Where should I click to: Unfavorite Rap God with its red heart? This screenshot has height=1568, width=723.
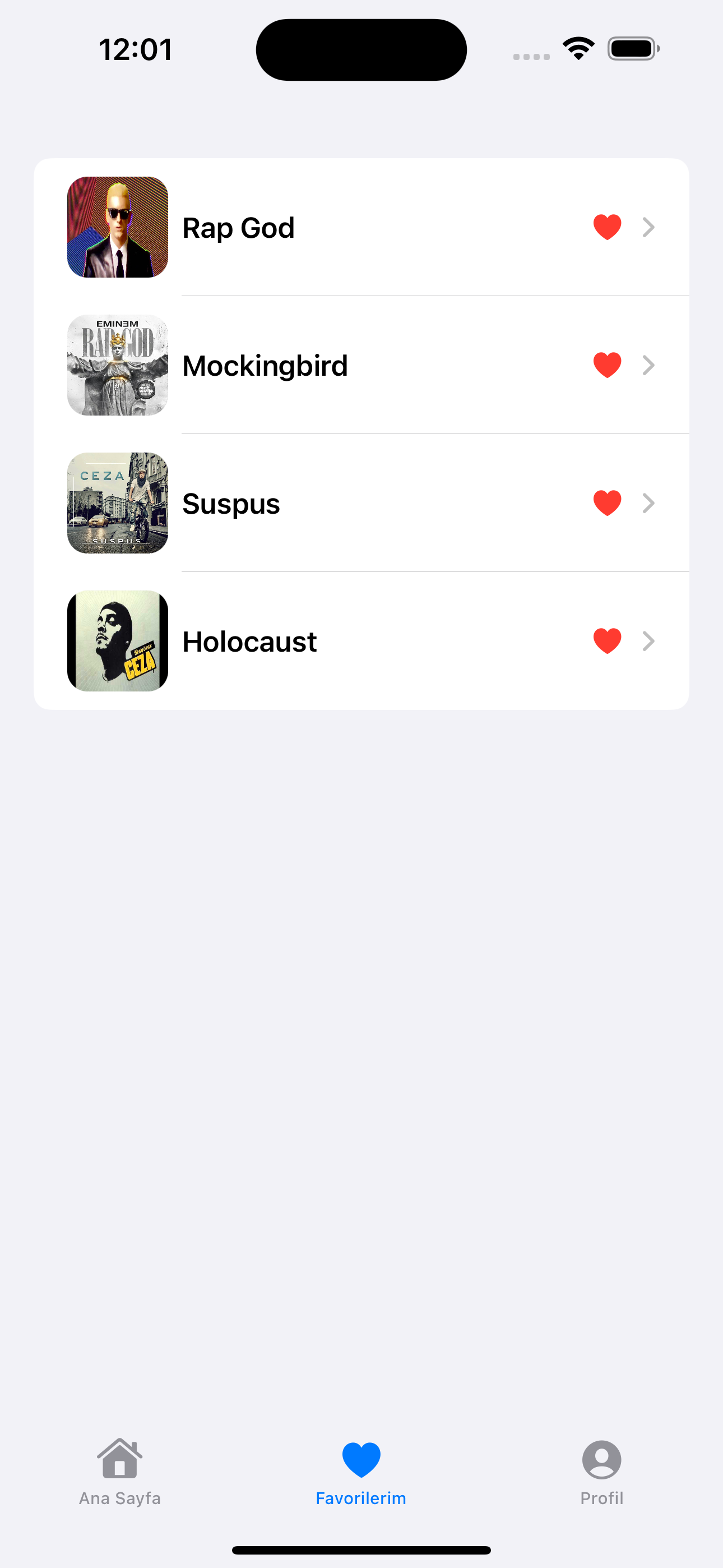tap(607, 227)
